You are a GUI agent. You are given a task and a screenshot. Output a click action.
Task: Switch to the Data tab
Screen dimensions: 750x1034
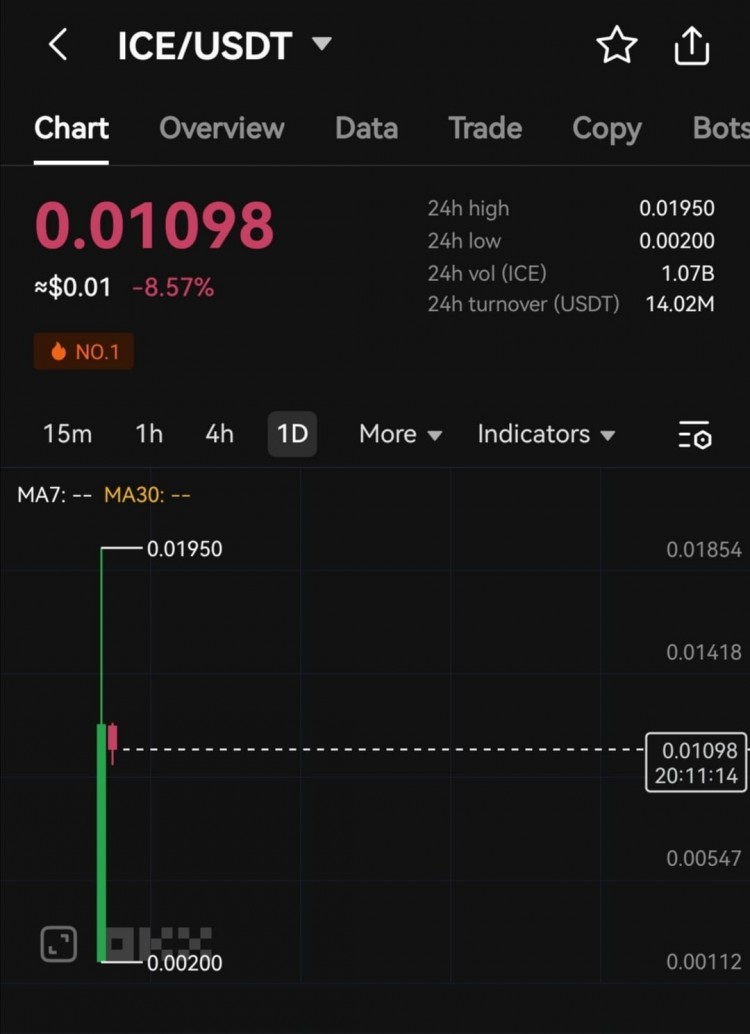(x=366, y=128)
